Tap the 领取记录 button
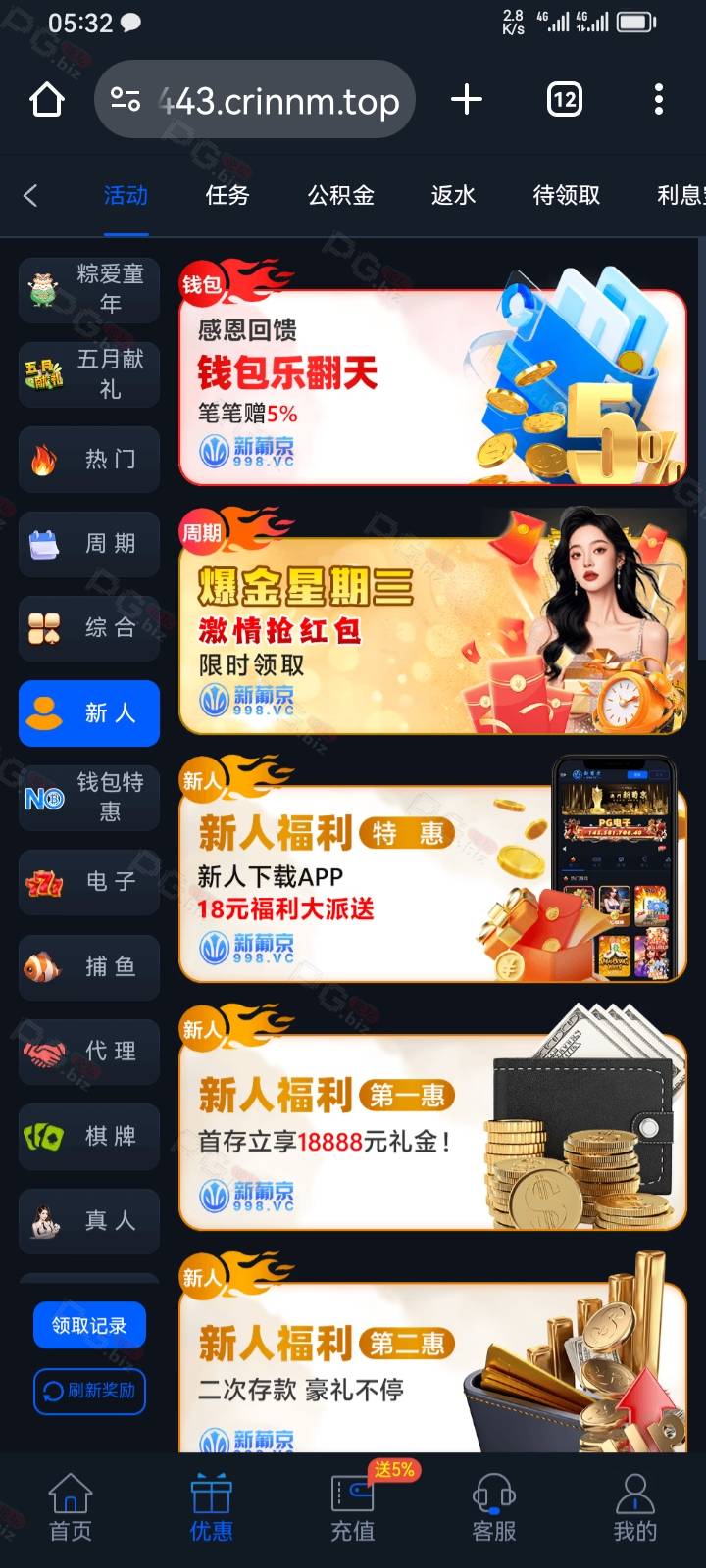 point(89,1325)
